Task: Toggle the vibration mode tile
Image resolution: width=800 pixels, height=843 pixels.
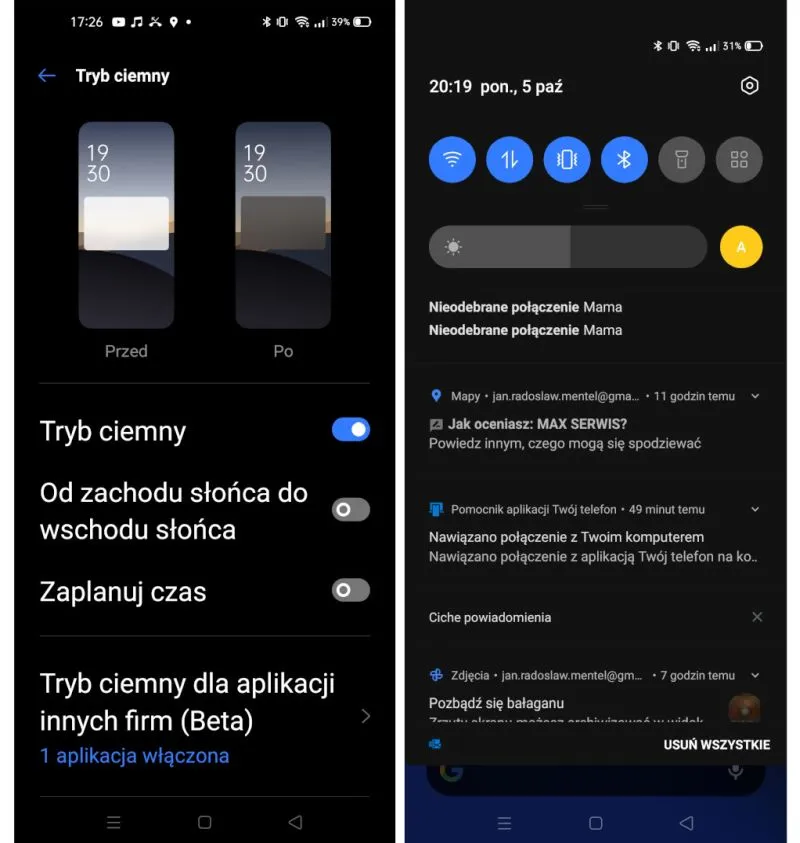Action: coord(566,160)
